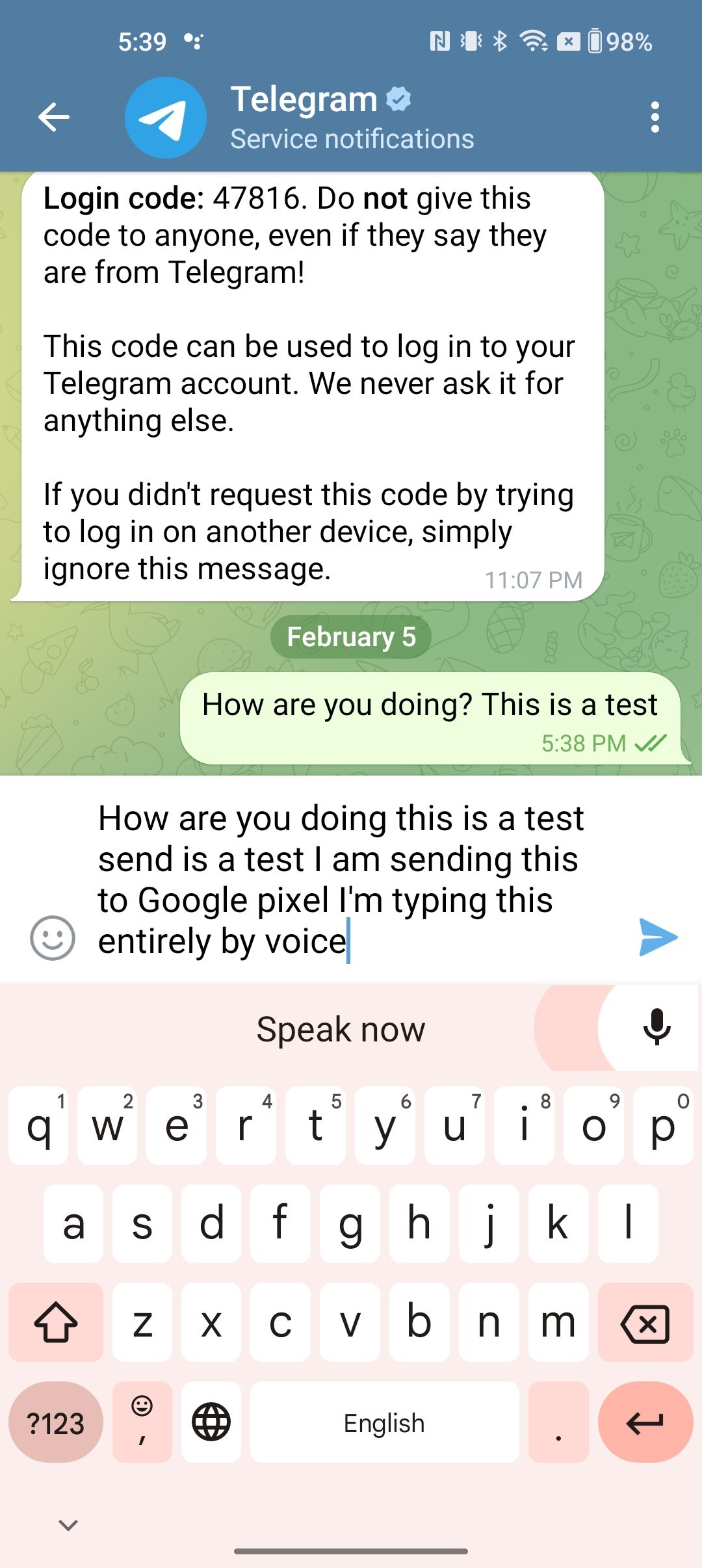Switch keyboard to ?123 symbols
This screenshot has width=702, height=1568.
56,1422
